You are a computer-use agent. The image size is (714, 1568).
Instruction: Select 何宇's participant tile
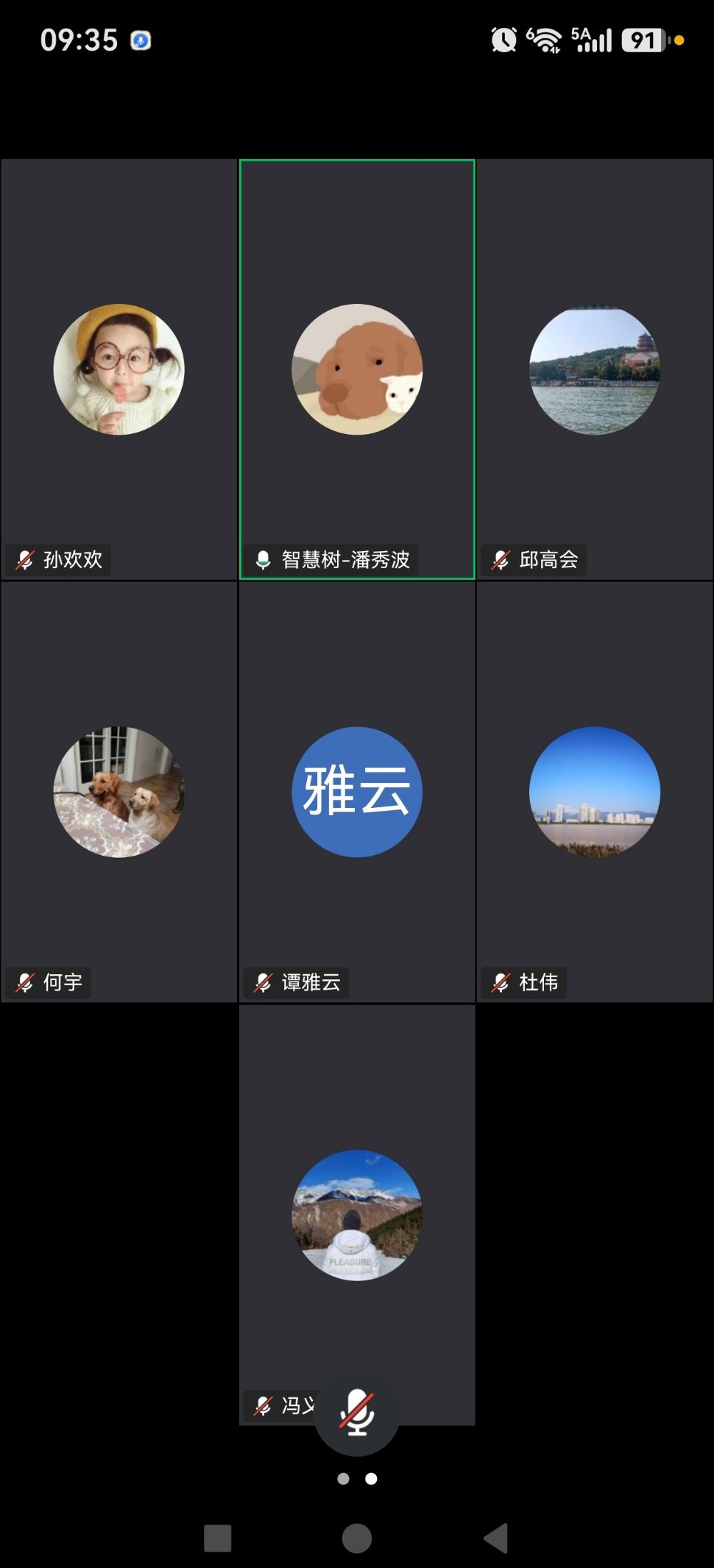[x=119, y=792]
